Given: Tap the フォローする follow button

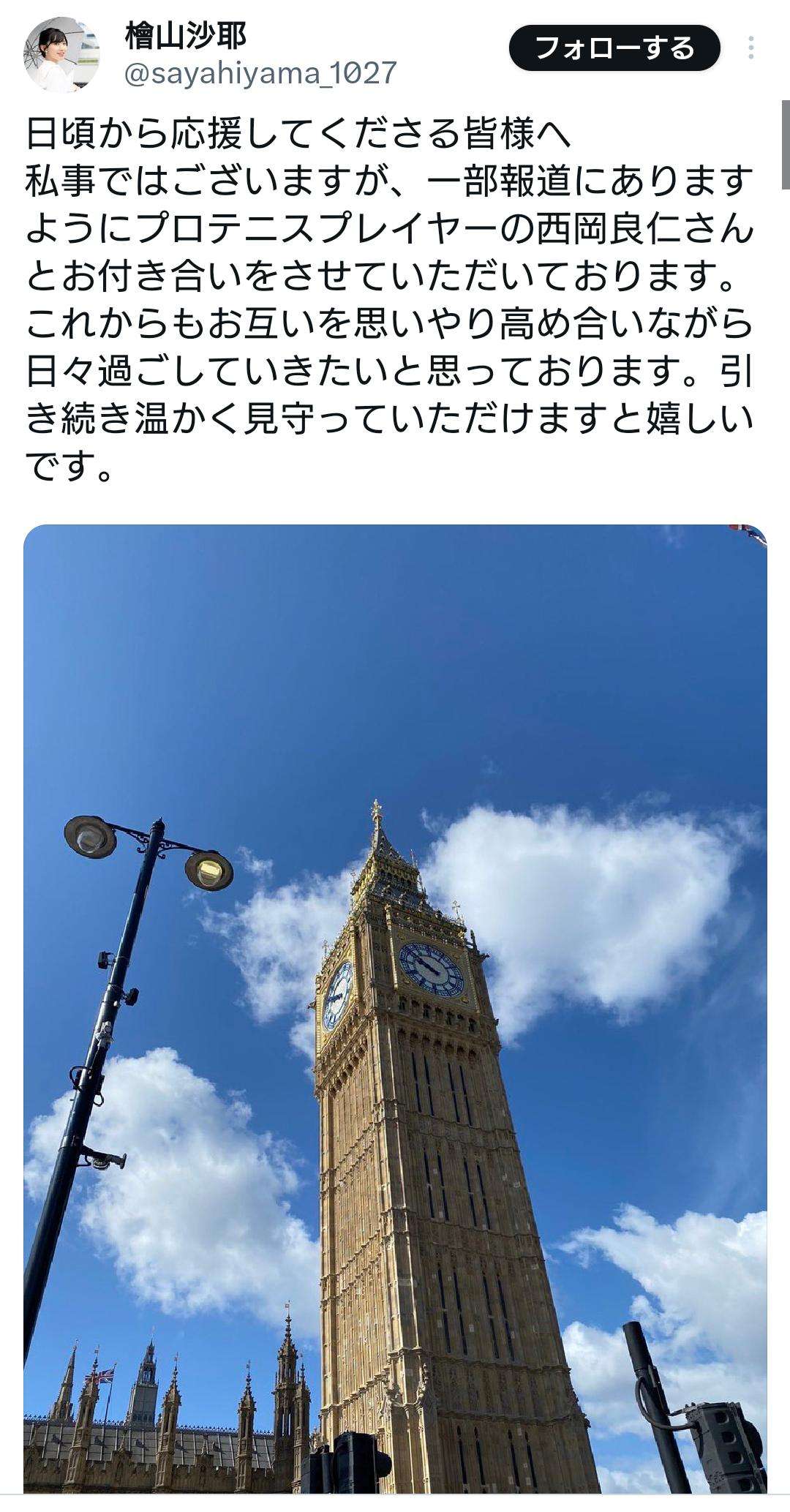Looking at the screenshot, I should pyautogui.click(x=614, y=48).
